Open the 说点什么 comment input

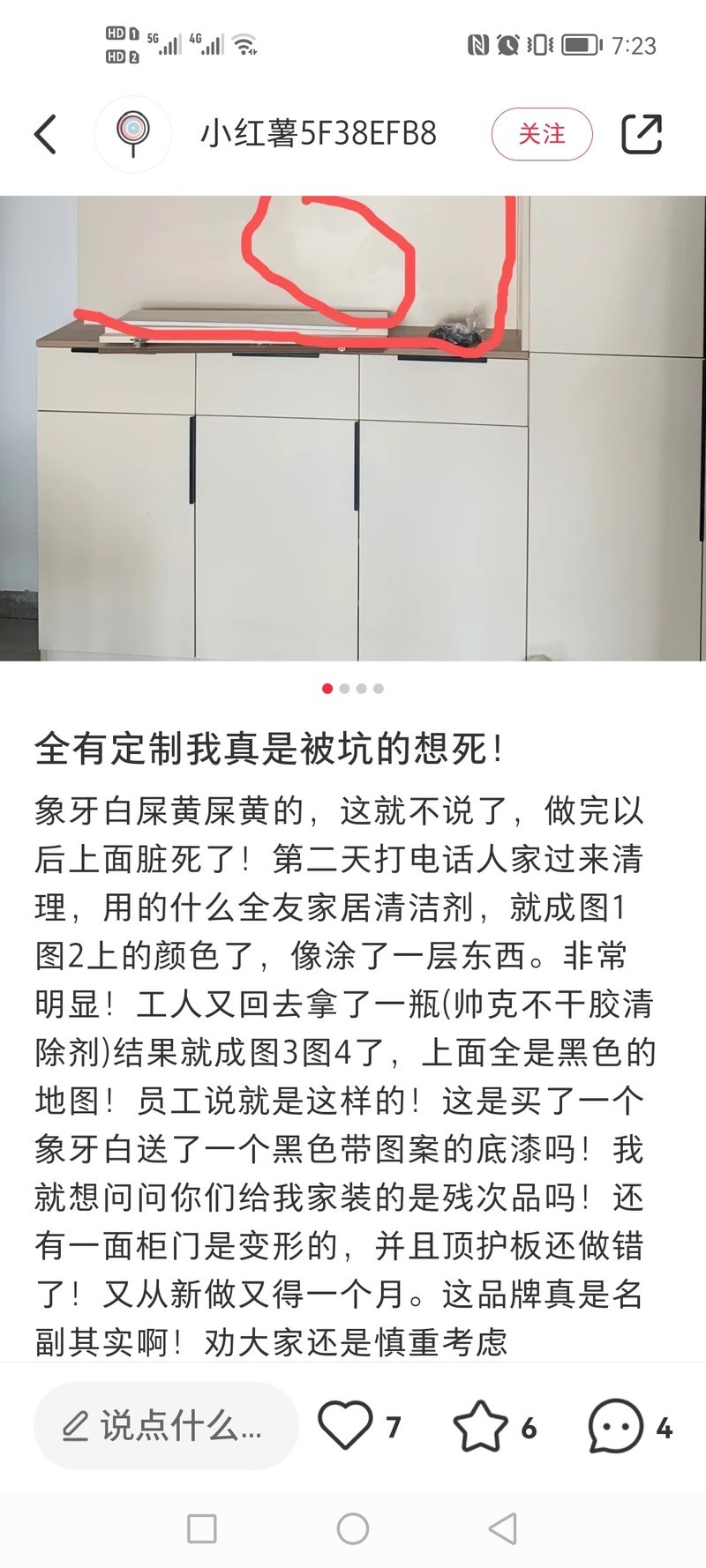click(165, 1426)
